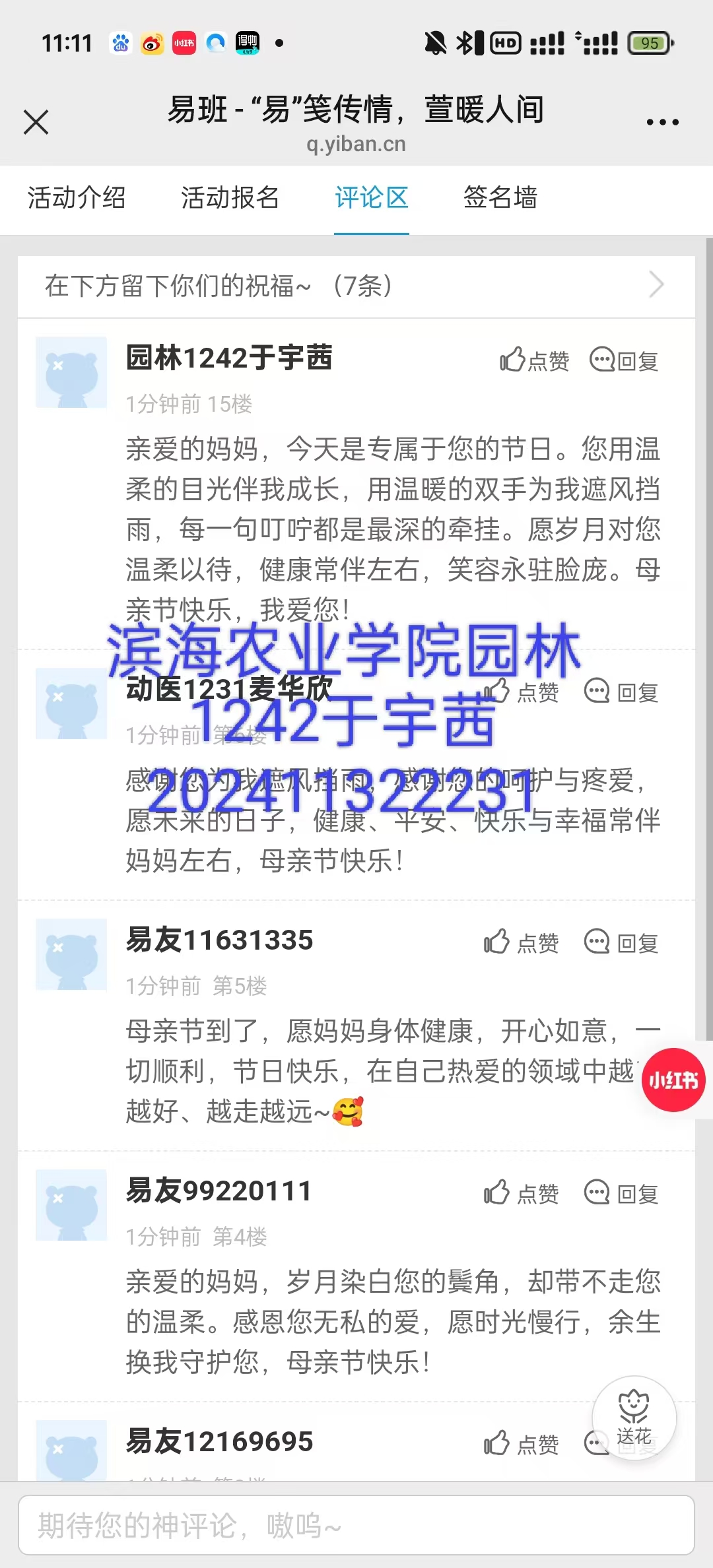
Task: Open the 签名墙 tab
Action: [500, 198]
